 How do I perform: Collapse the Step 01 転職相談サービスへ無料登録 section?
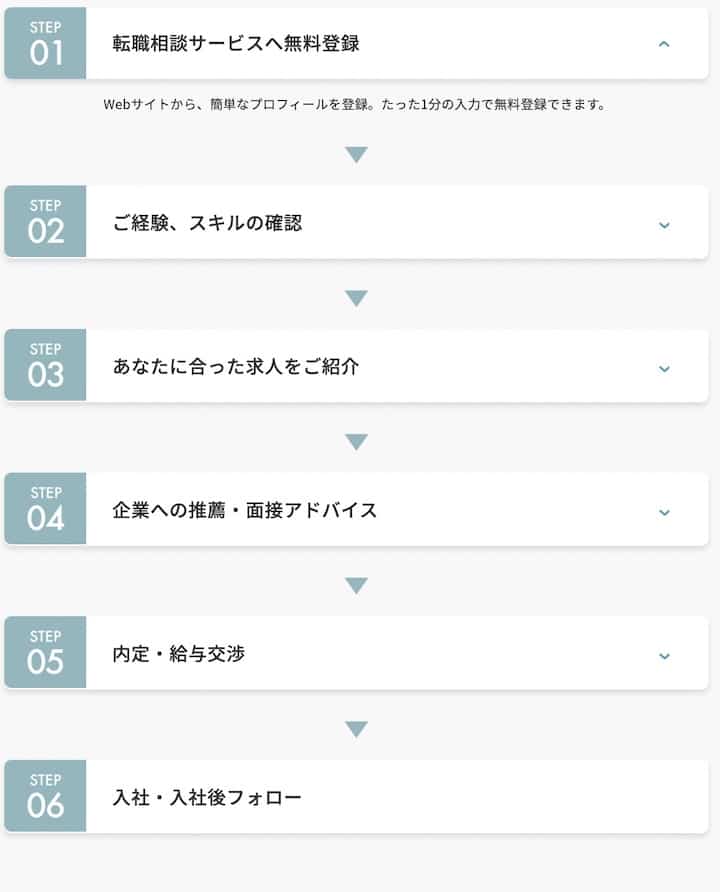(664, 44)
